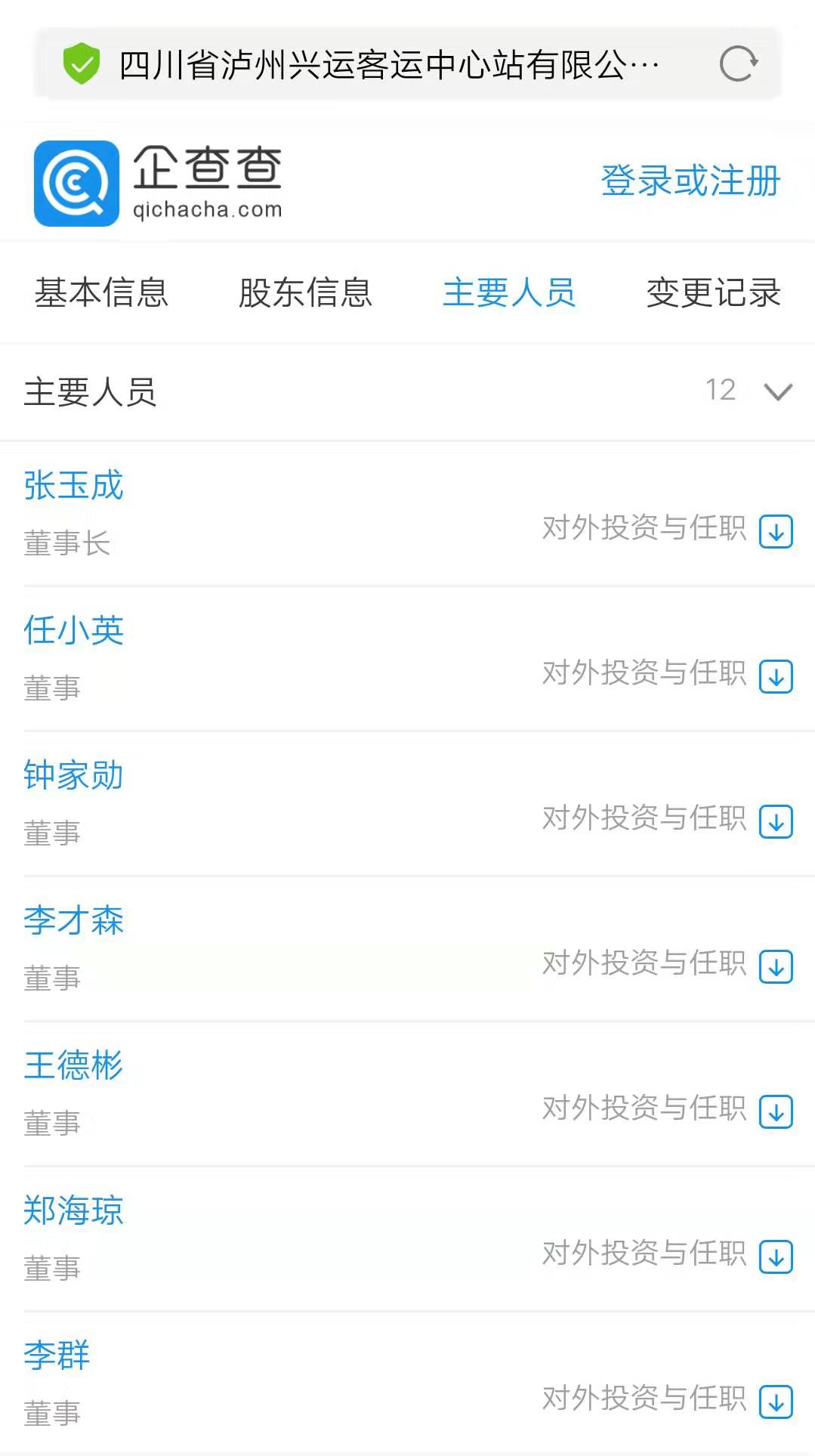Reload the page with the refresh icon
The width and height of the screenshot is (815, 1456).
pos(738,63)
